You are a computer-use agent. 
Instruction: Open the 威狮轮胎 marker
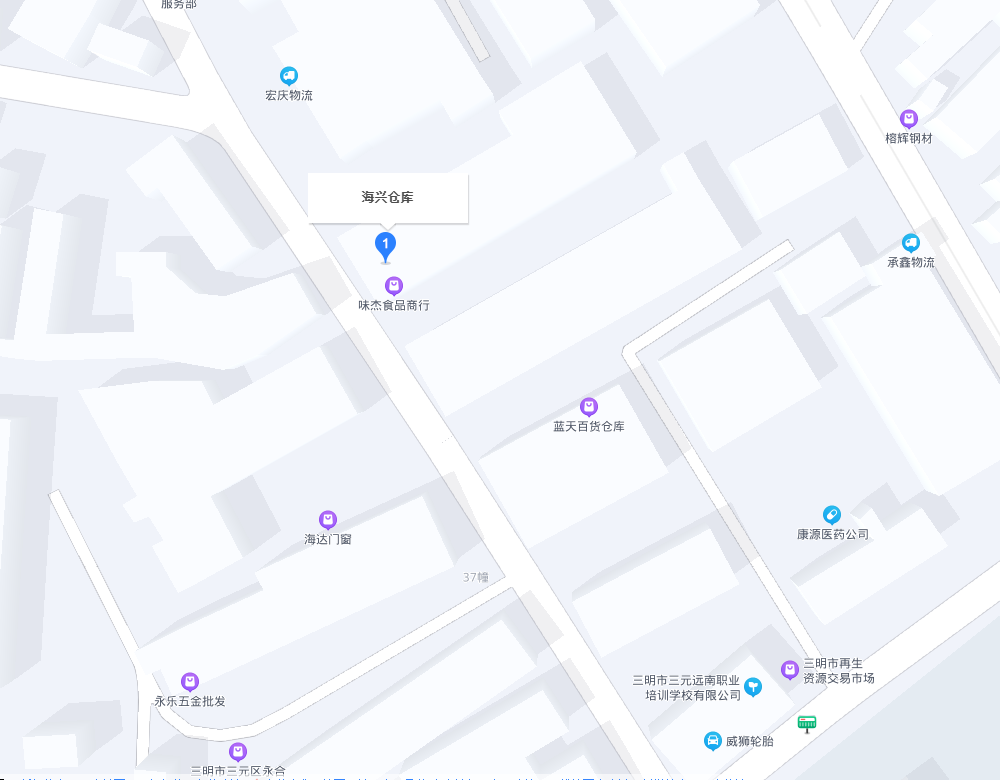point(713,741)
